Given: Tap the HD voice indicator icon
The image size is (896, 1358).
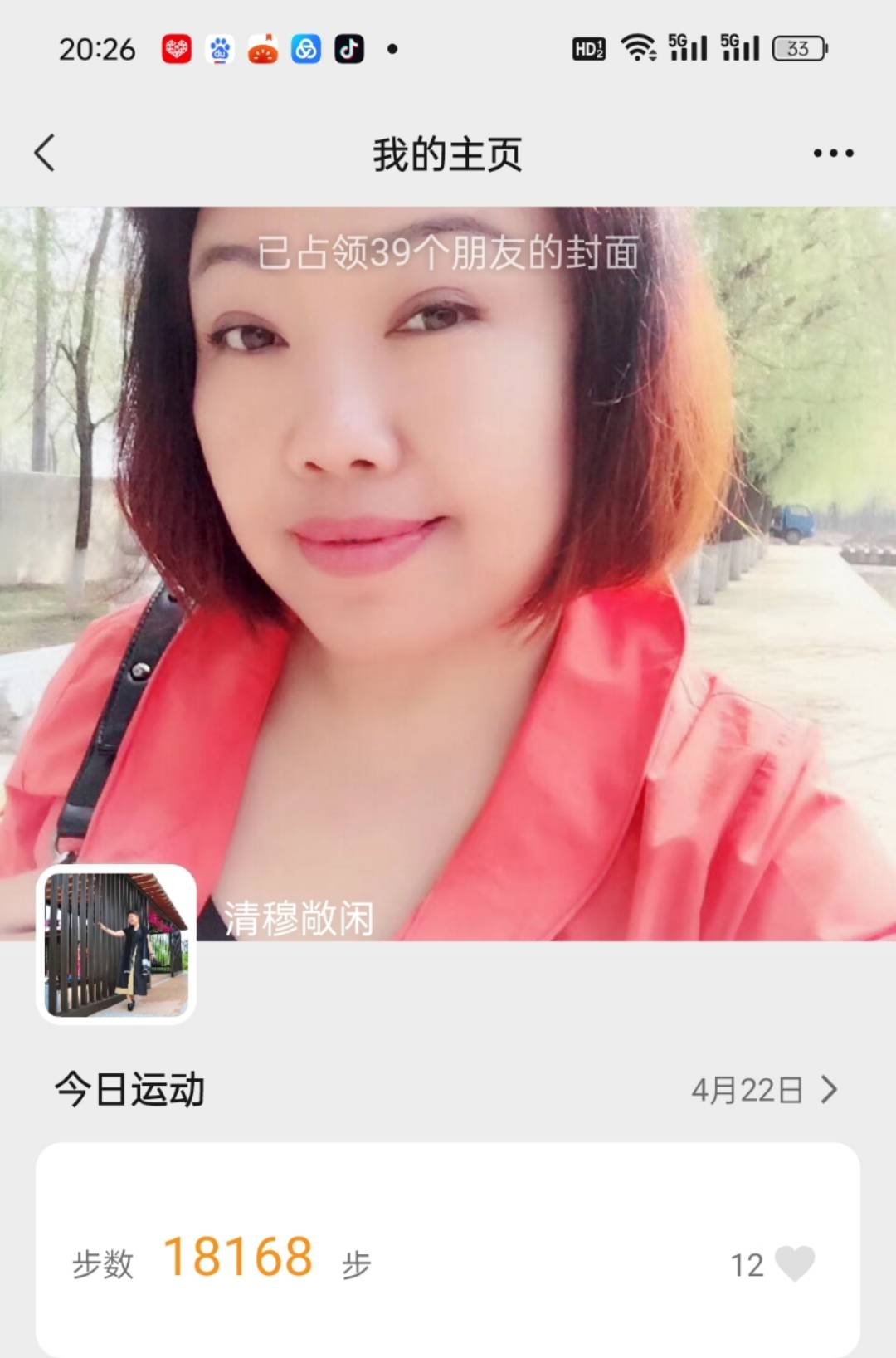Looking at the screenshot, I should pos(590,50).
